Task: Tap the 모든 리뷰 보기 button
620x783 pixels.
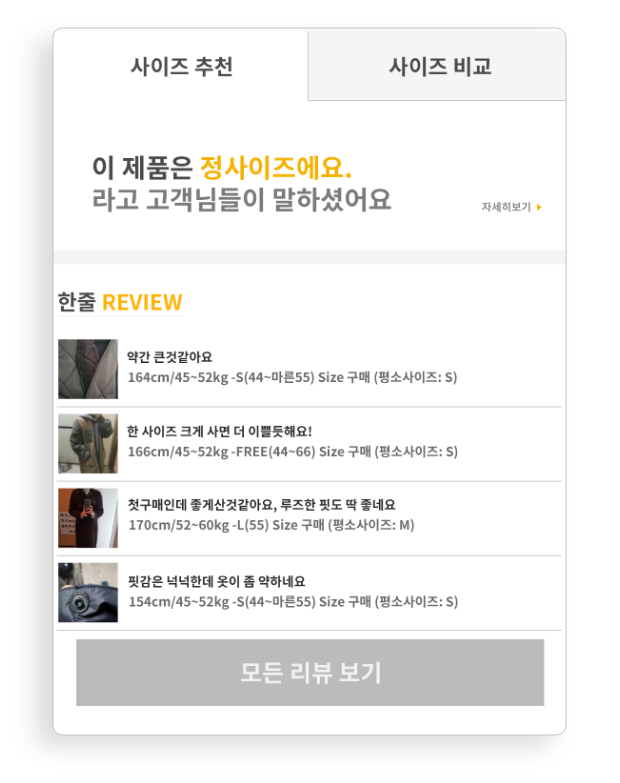Action: pyautogui.click(x=310, y=672)
